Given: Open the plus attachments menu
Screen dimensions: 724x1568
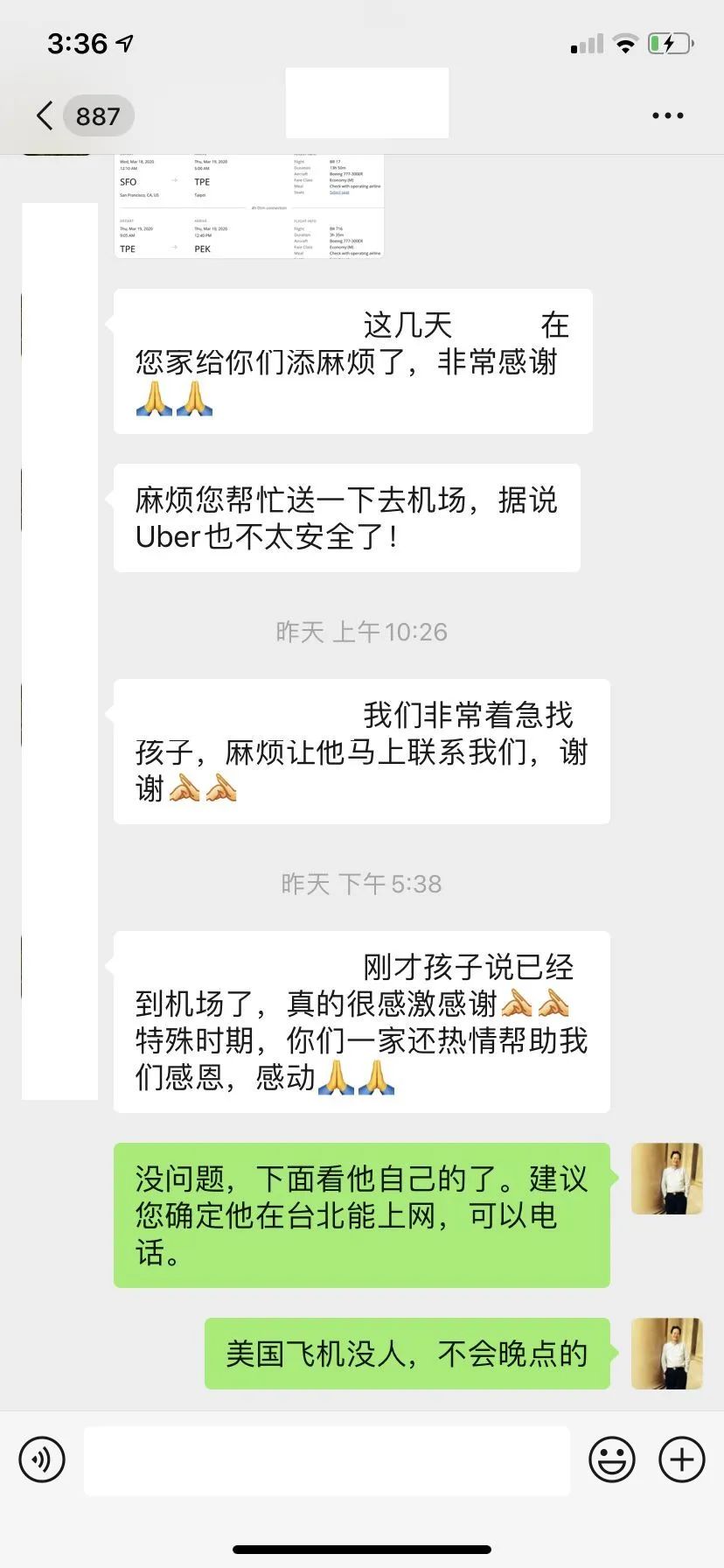Looking at the screenshot, I should click(x=681, y=1459).
